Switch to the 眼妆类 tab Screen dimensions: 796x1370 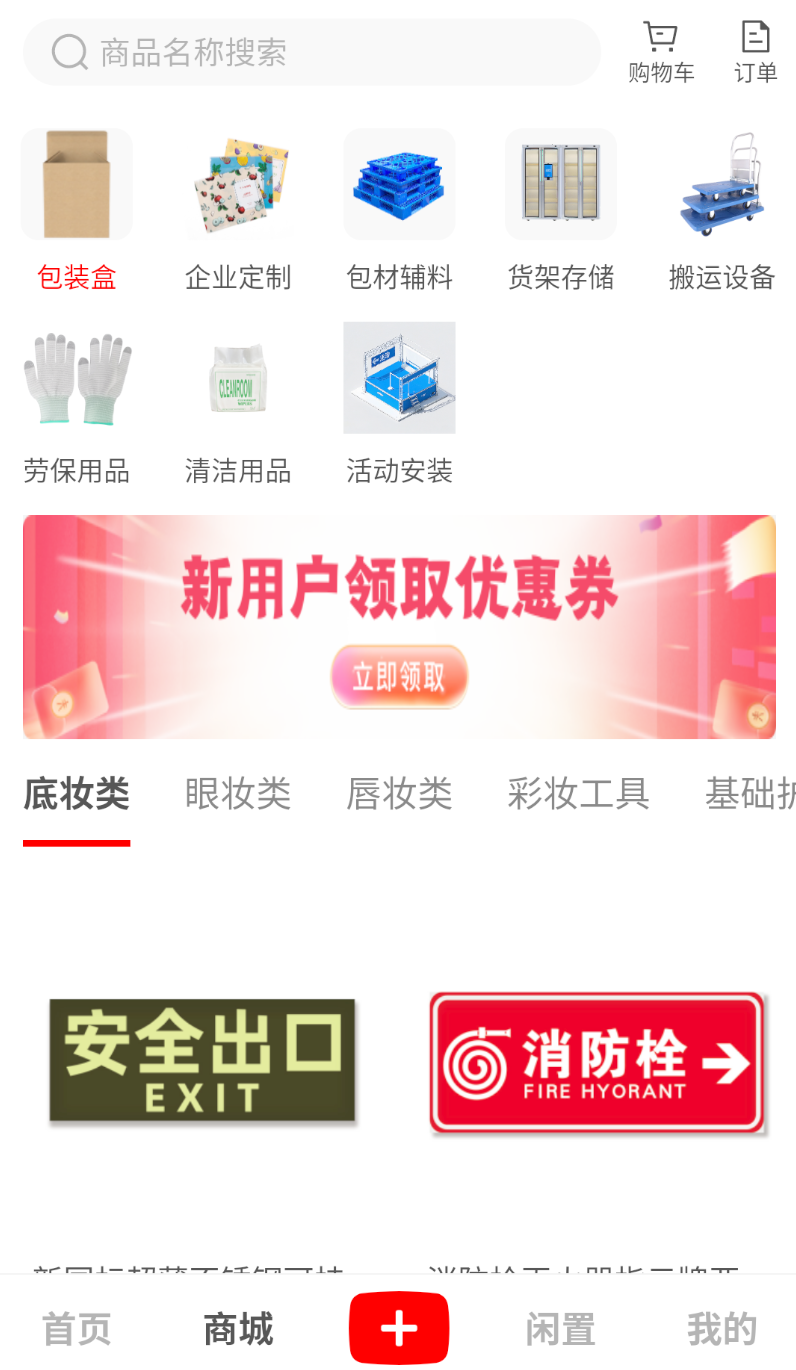click(x=238, y=794)
